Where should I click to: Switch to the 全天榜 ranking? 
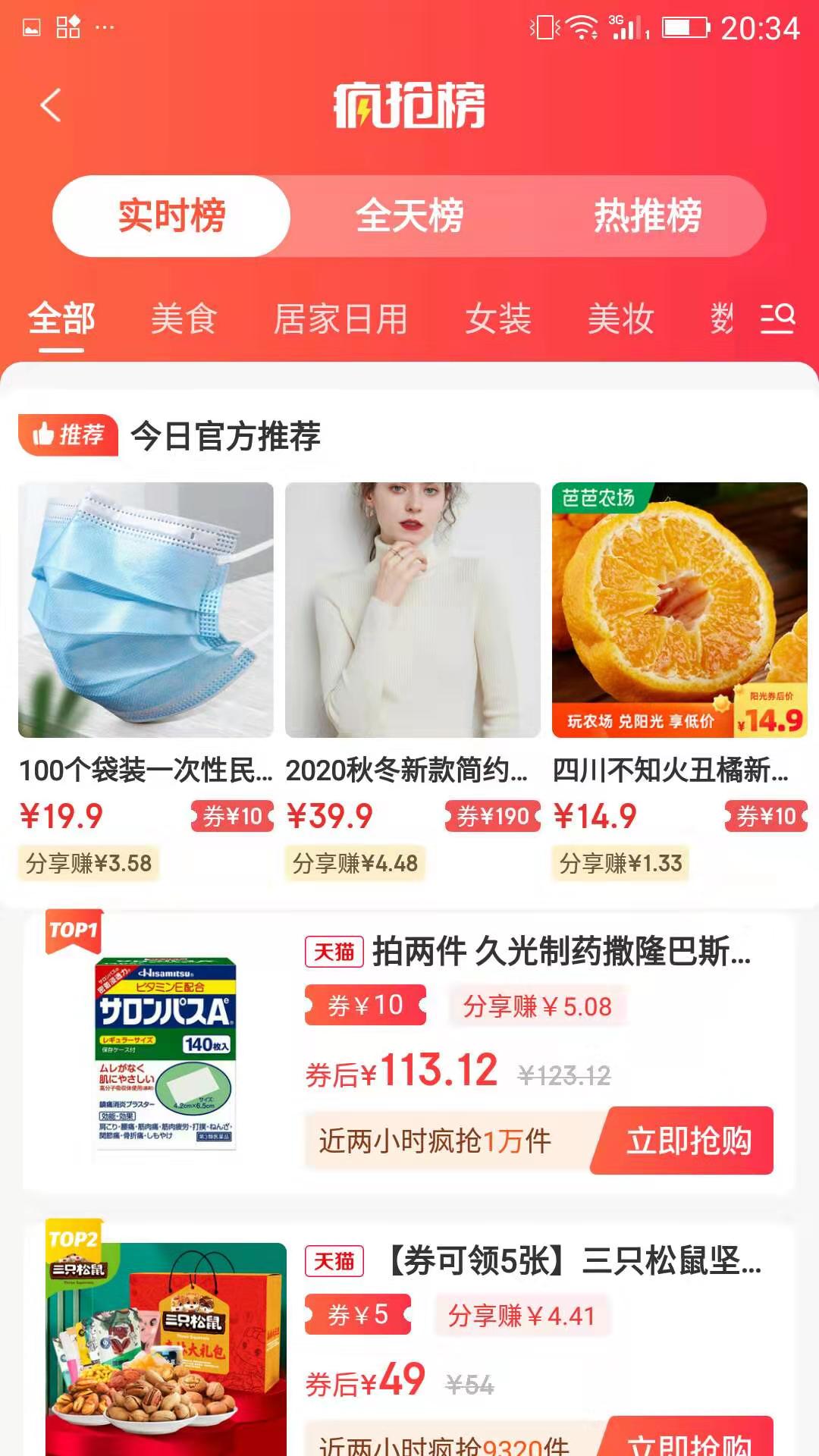point(409,216)
